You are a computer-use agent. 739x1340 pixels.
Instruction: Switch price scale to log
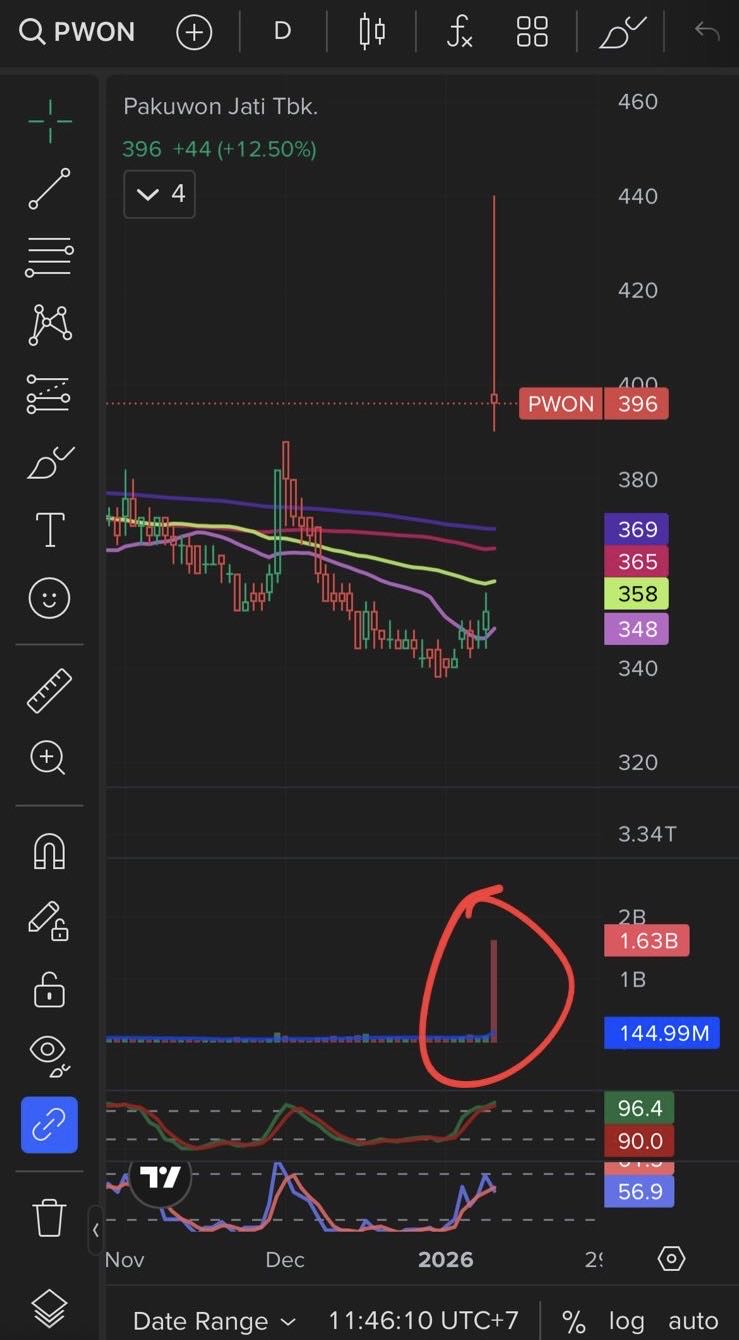pyautogui.click(x=627, y=1321)
